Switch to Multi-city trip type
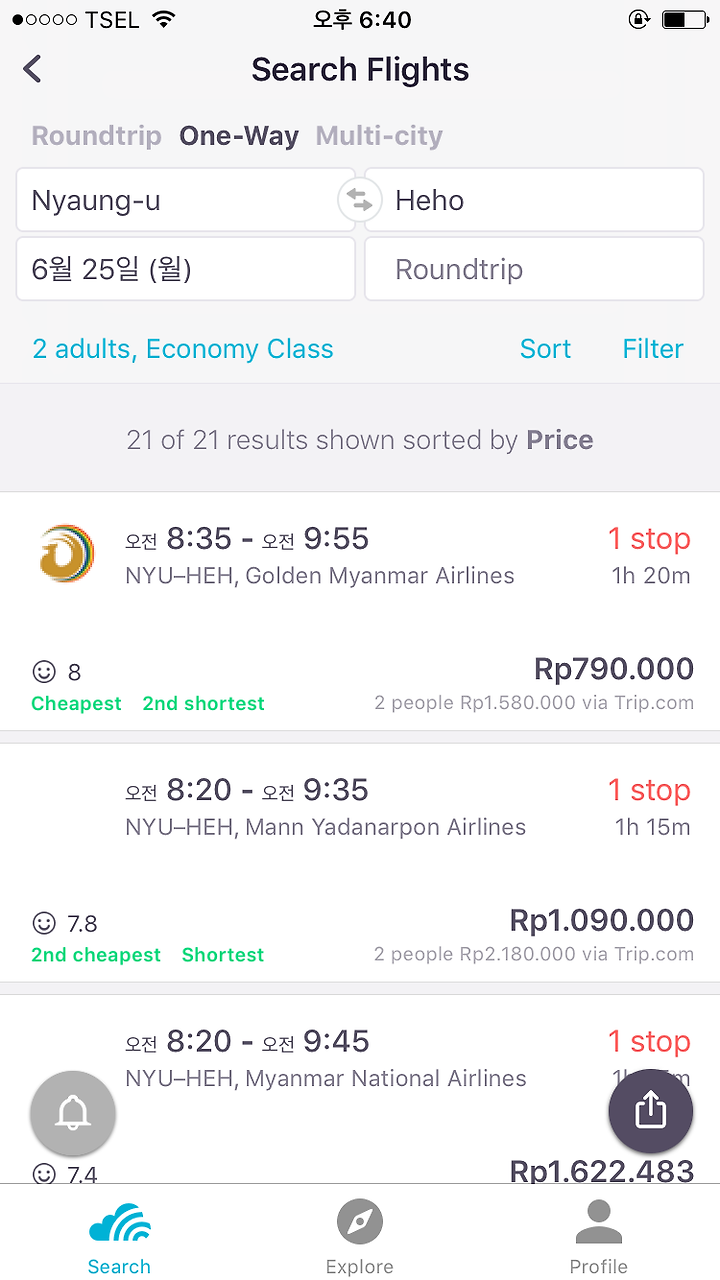Screen dimensions: 720x1280 tap(379, 136)
